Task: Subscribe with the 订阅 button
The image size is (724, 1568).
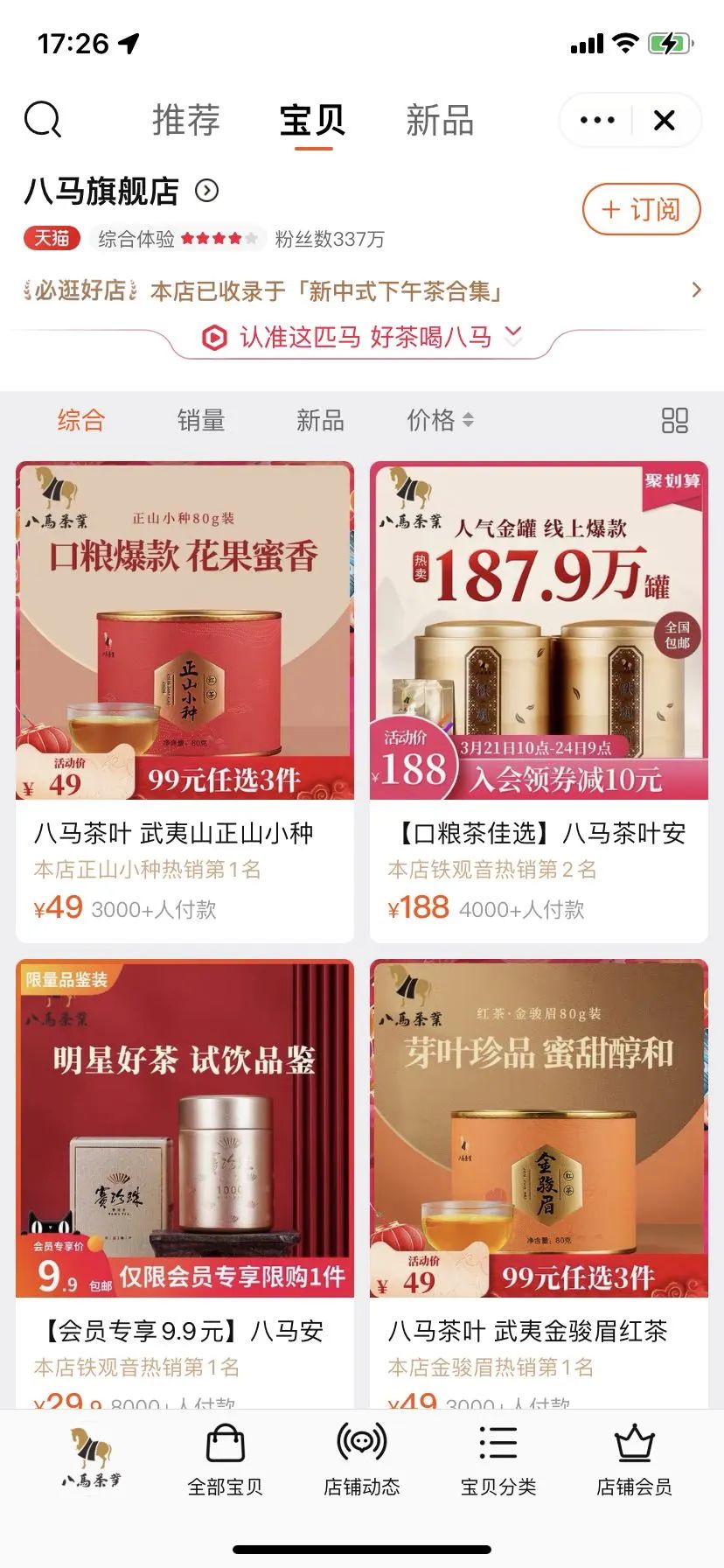Action: pyautogui.click(x=641, y=209)
